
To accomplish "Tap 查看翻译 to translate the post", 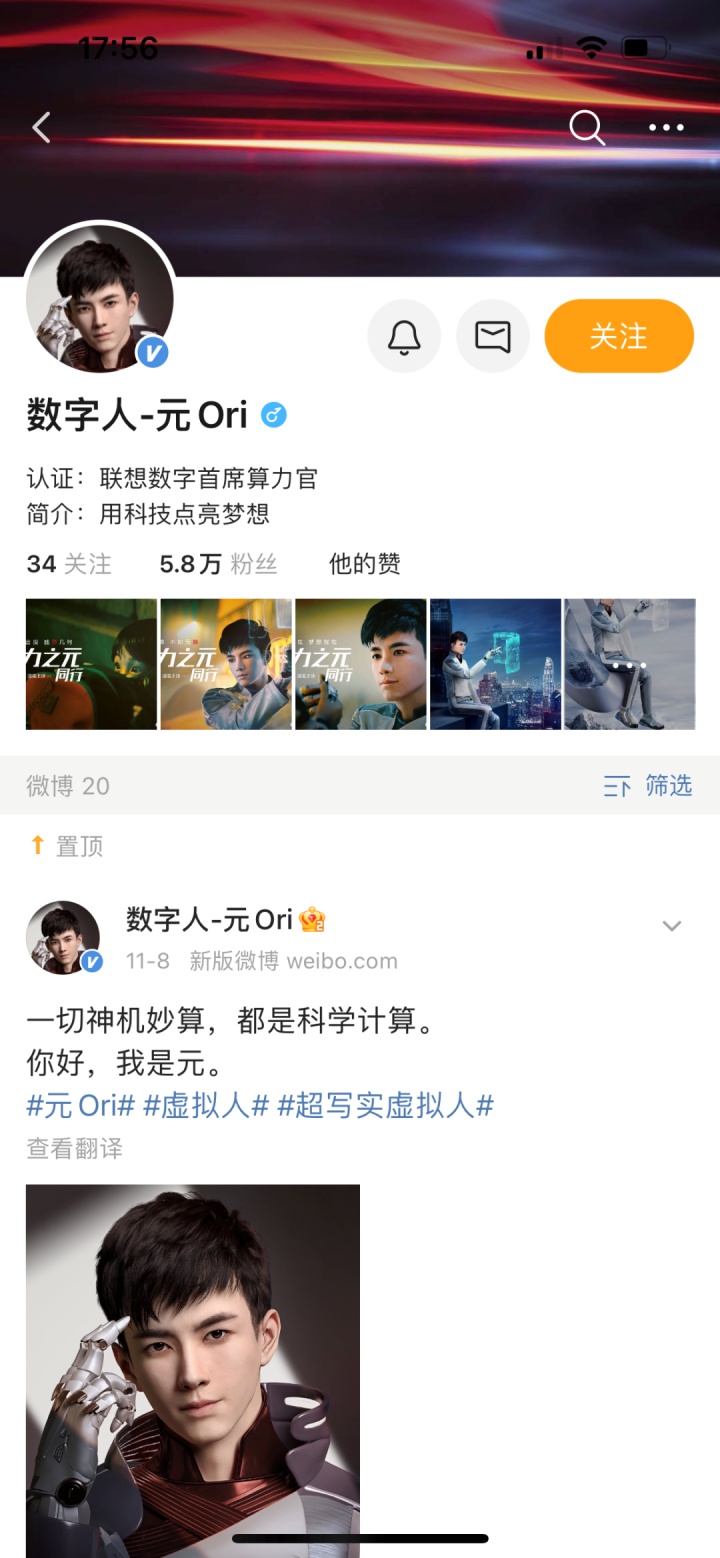I will pyautogui.click(x=74, y=1148).
